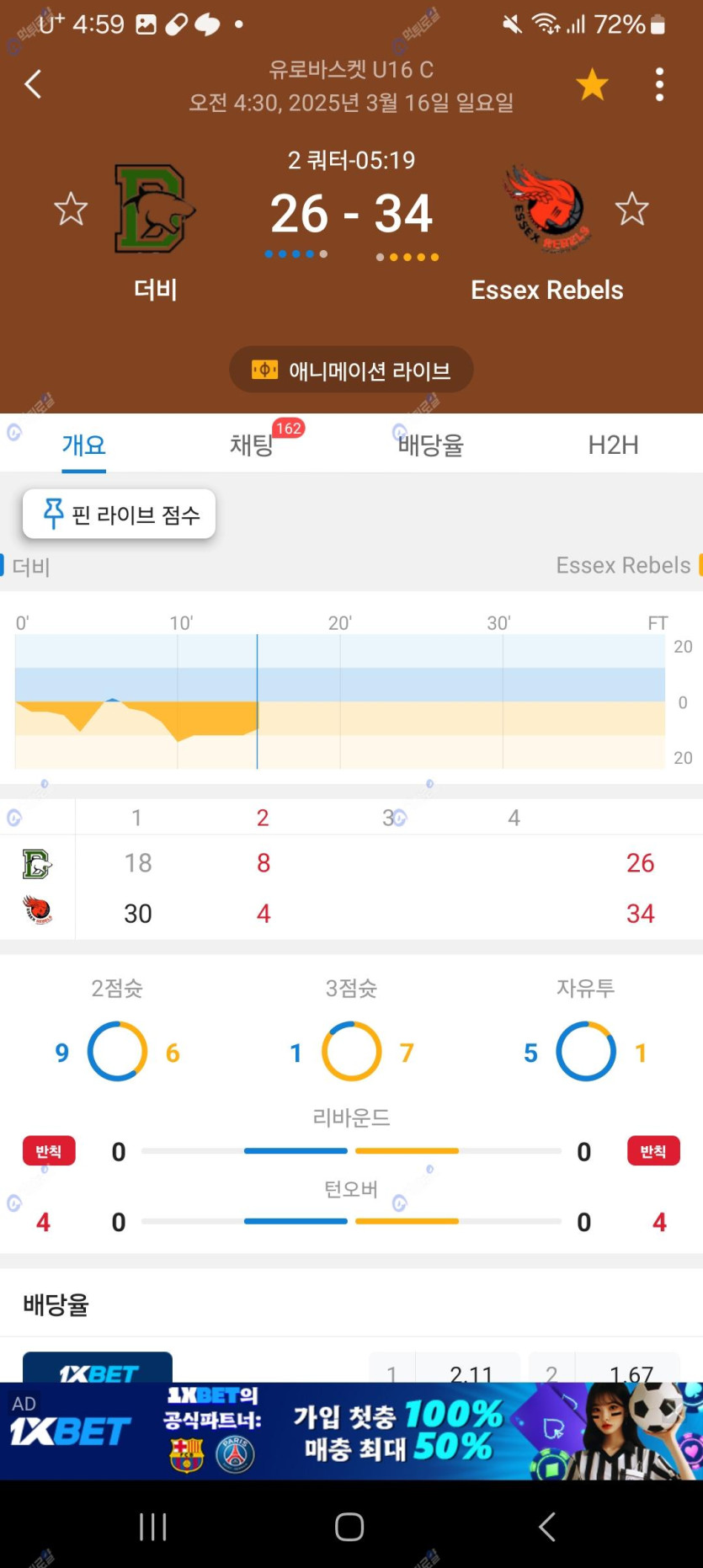Switch to the 배당율 tab

click(430, 445)
